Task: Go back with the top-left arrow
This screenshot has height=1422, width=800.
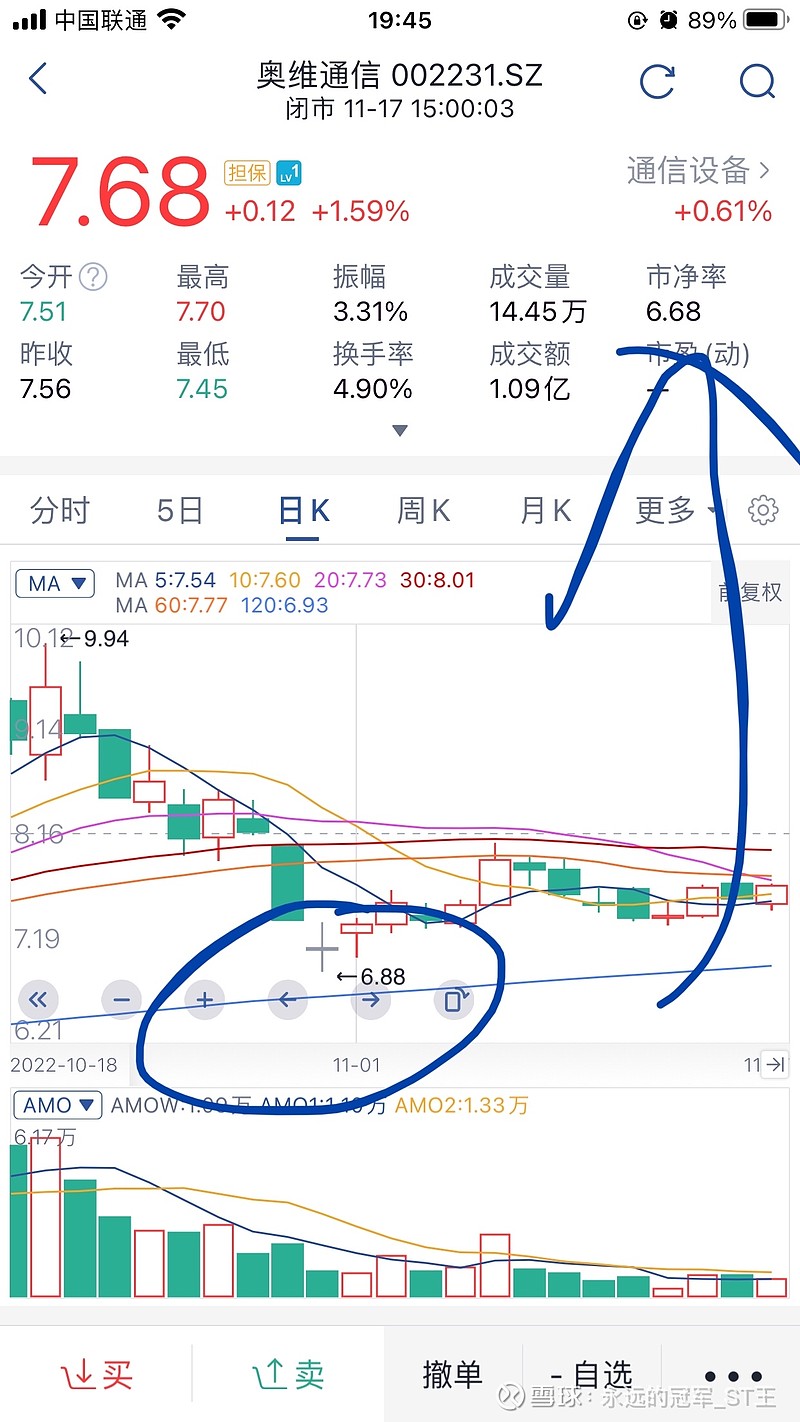Action: click(38, 78)
